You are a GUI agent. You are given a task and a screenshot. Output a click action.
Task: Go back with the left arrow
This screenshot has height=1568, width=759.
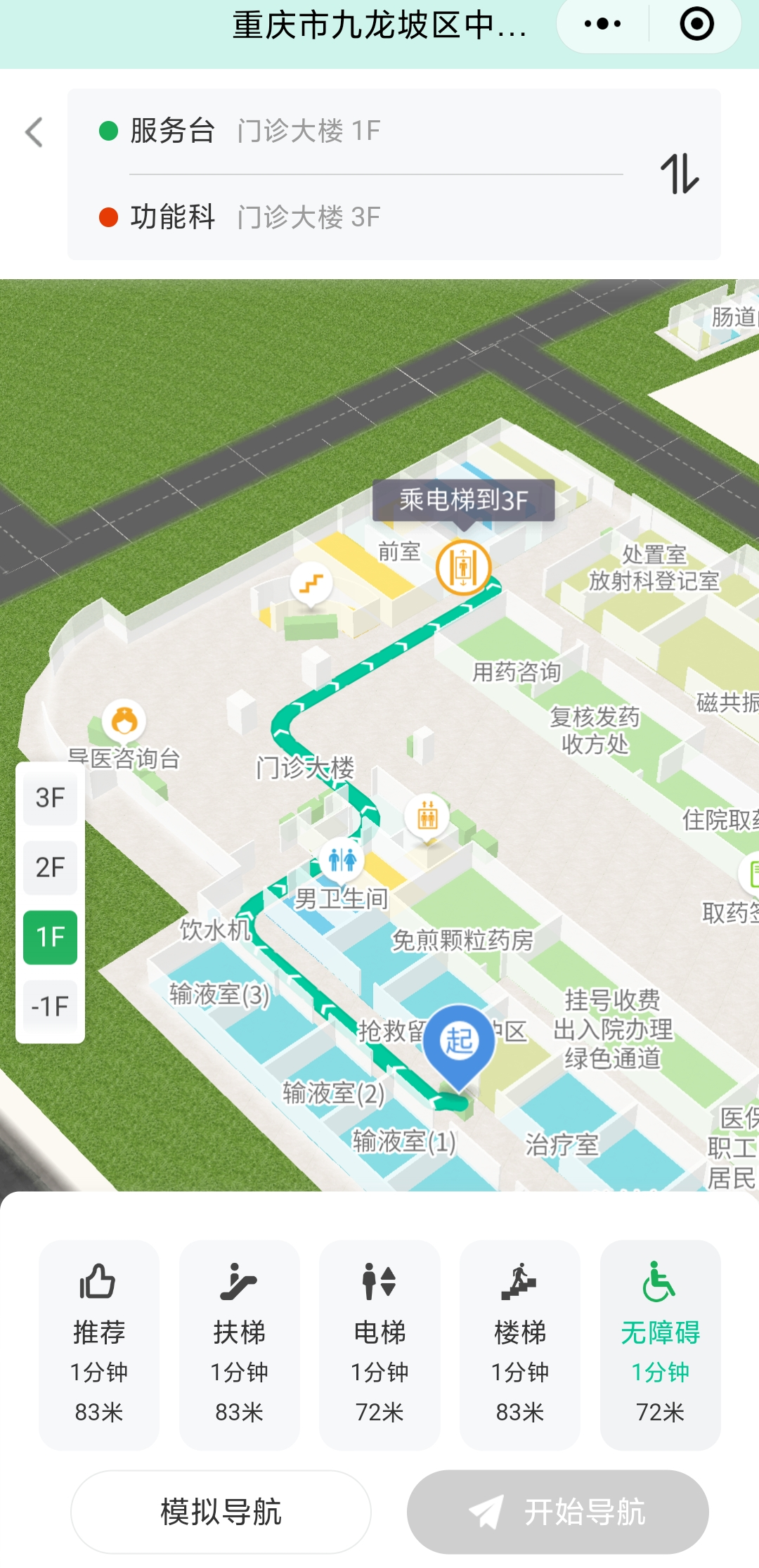pos(34,131)
